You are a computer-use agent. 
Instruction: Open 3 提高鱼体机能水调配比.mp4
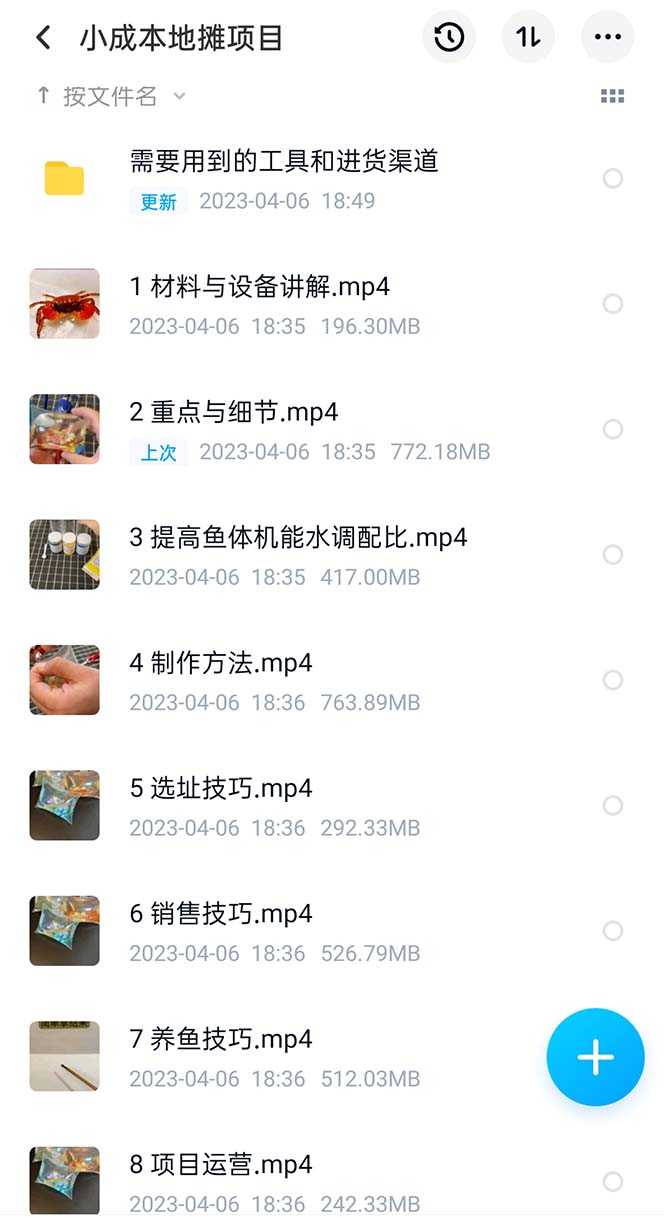click(298, 538)
